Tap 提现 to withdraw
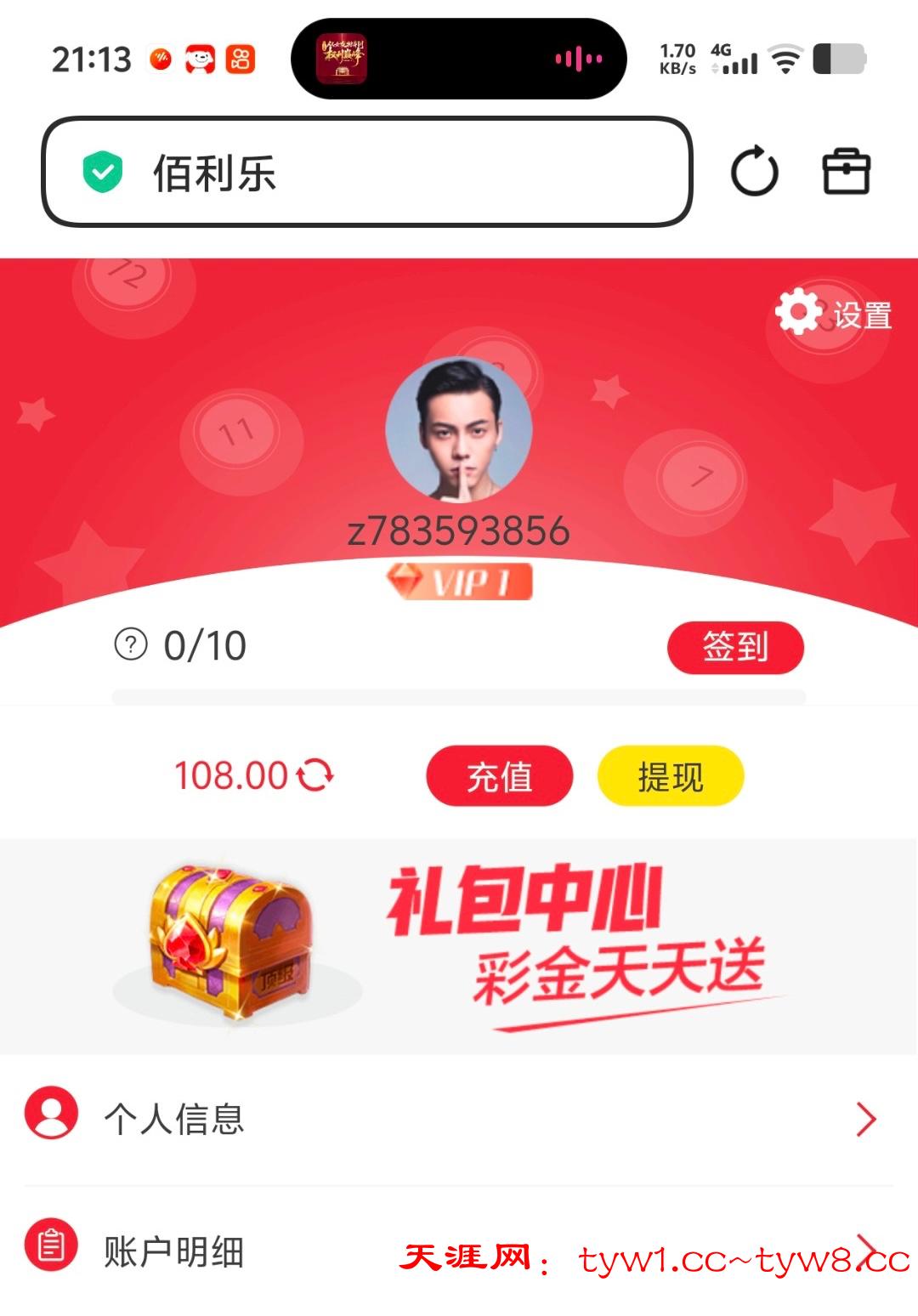 pos(670,775)
